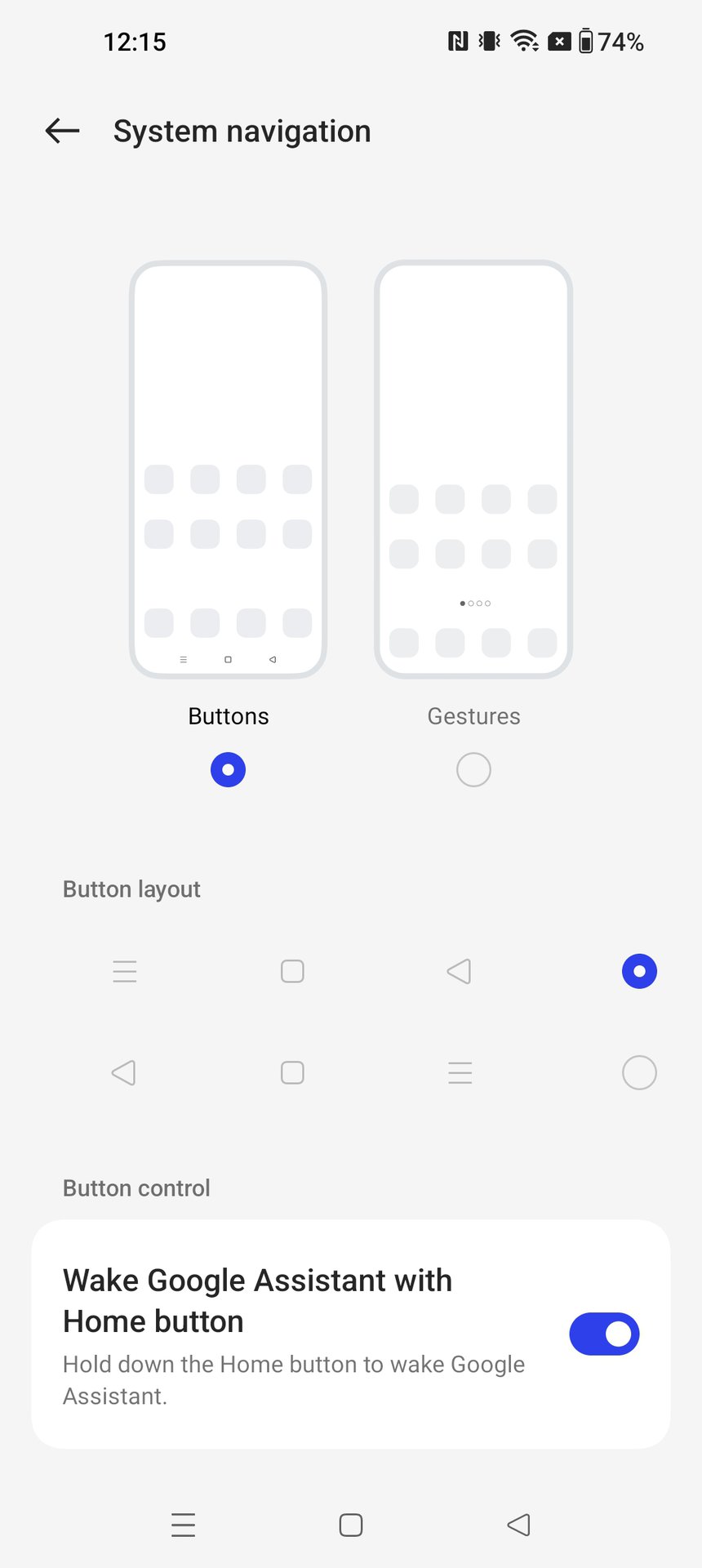Go back from System navigation
702x1568 pixels.
coord(62,131)
